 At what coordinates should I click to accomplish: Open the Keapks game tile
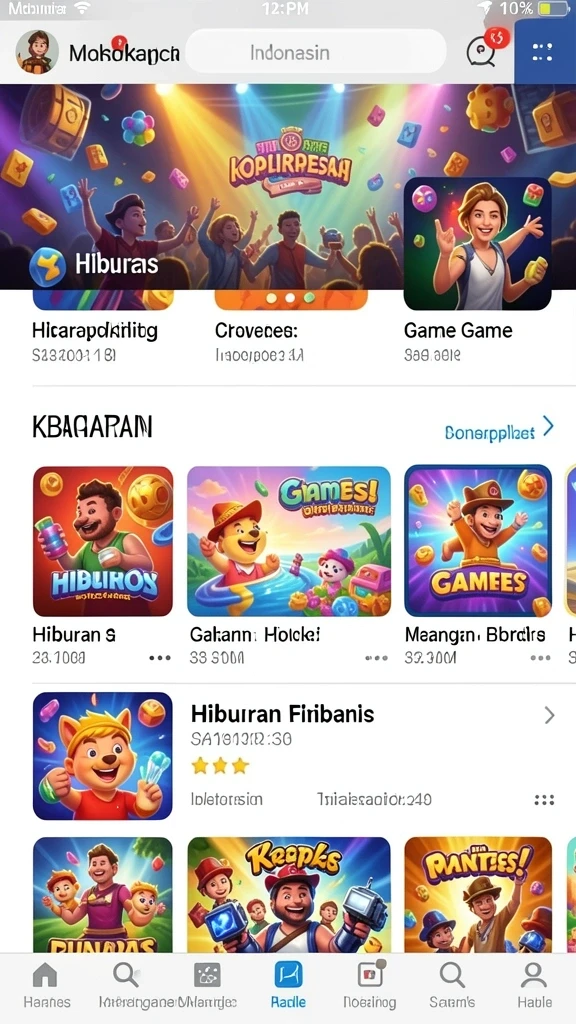tap(289, 895)
